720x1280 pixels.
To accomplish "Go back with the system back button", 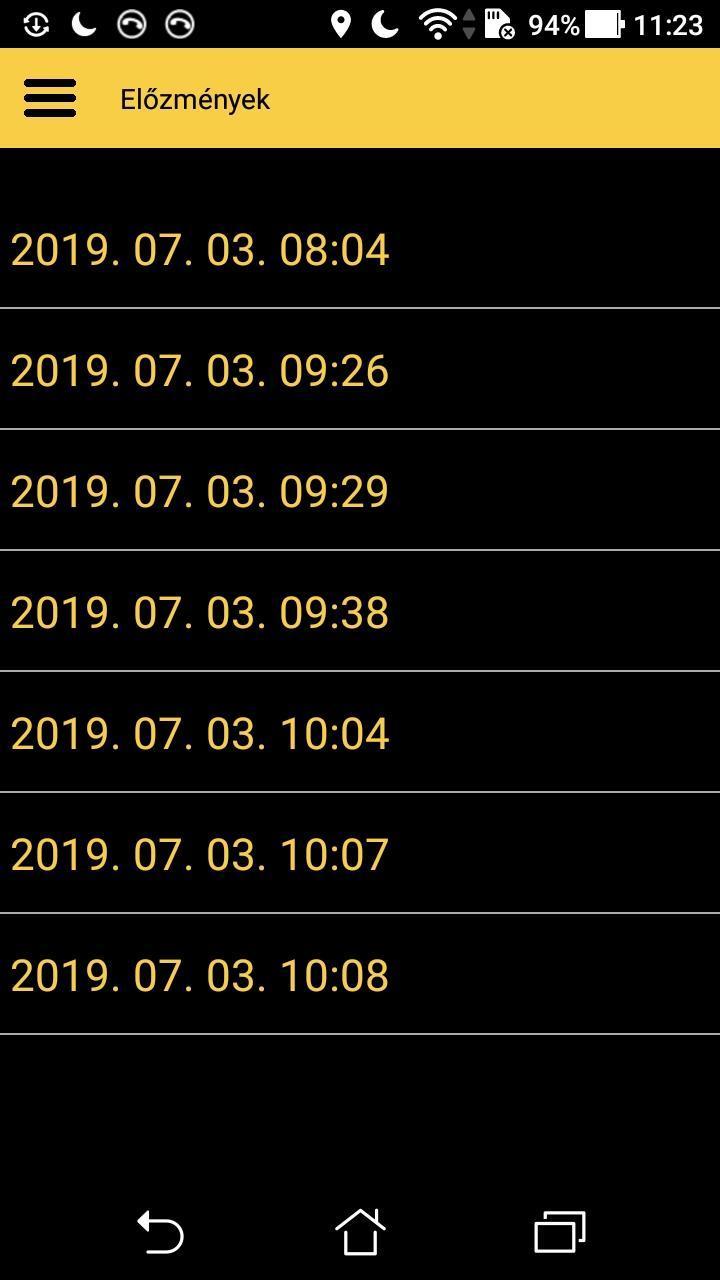I will pos(160,1231).
